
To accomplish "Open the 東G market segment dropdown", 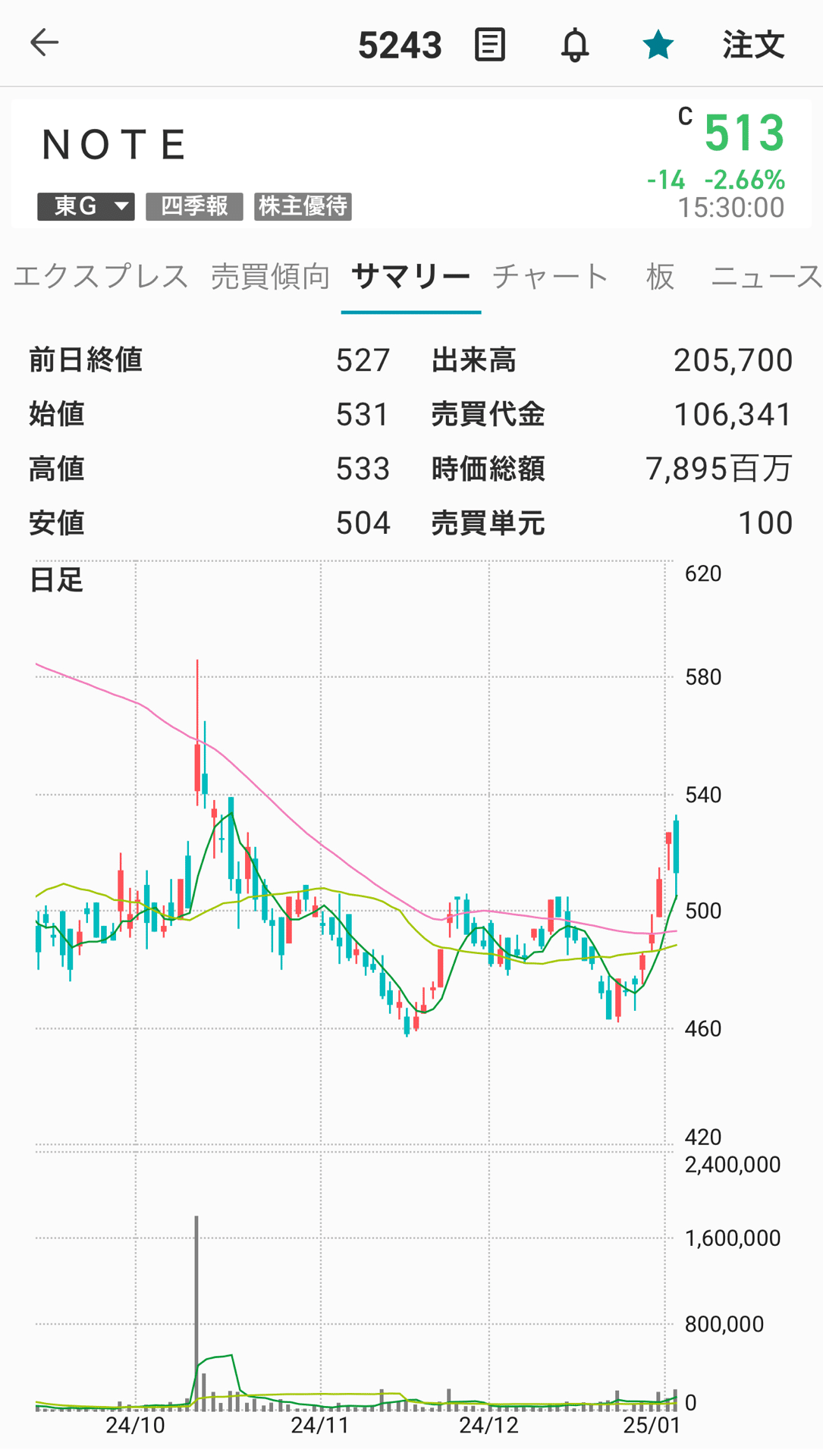I will [85, 206].
